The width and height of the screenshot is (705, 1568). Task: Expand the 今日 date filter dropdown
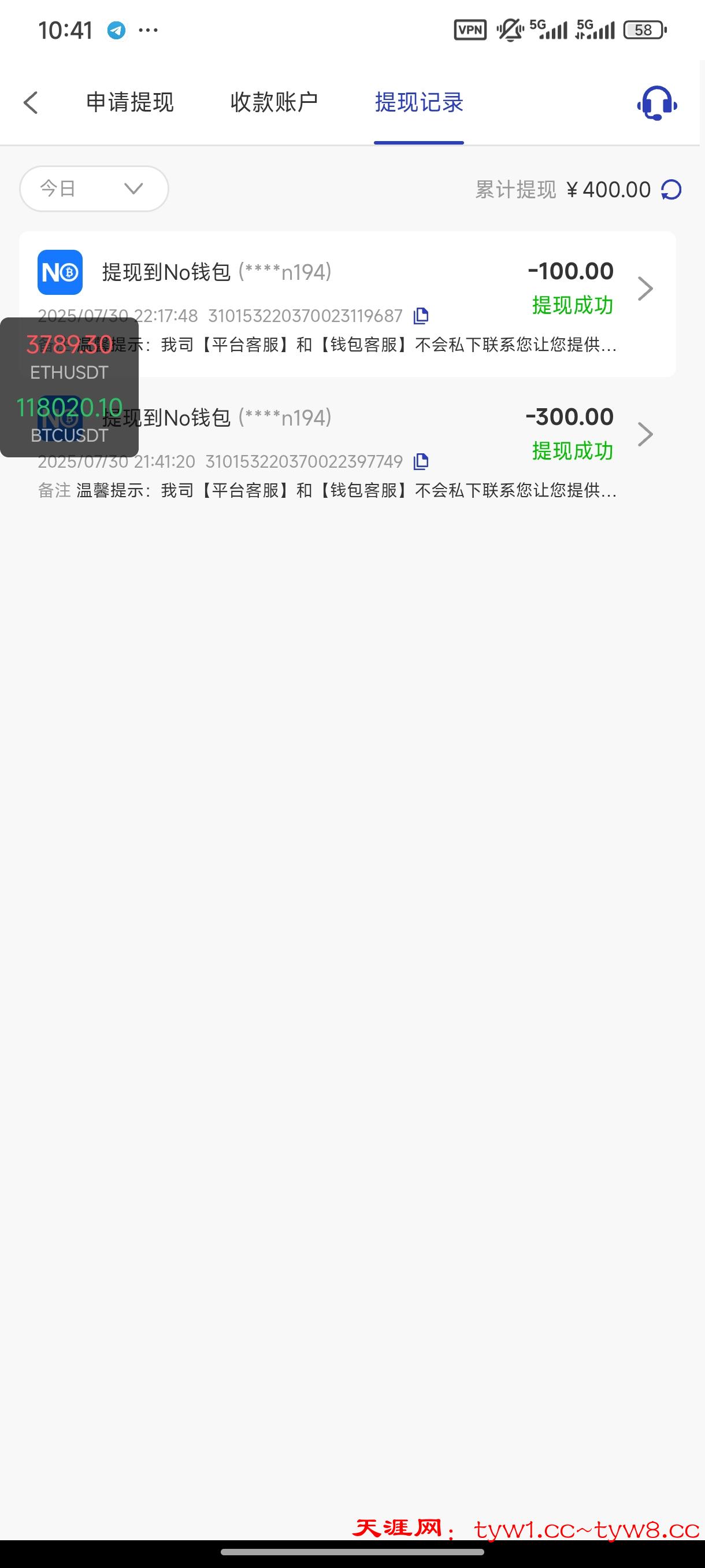point(94,188)
